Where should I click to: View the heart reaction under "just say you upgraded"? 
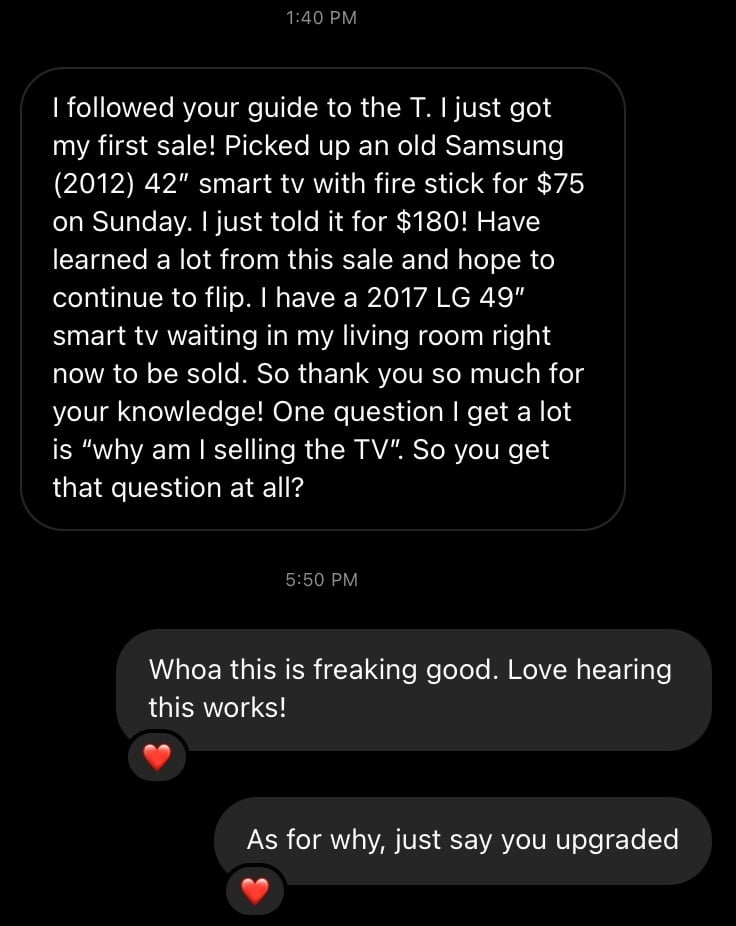click(256, 891)
